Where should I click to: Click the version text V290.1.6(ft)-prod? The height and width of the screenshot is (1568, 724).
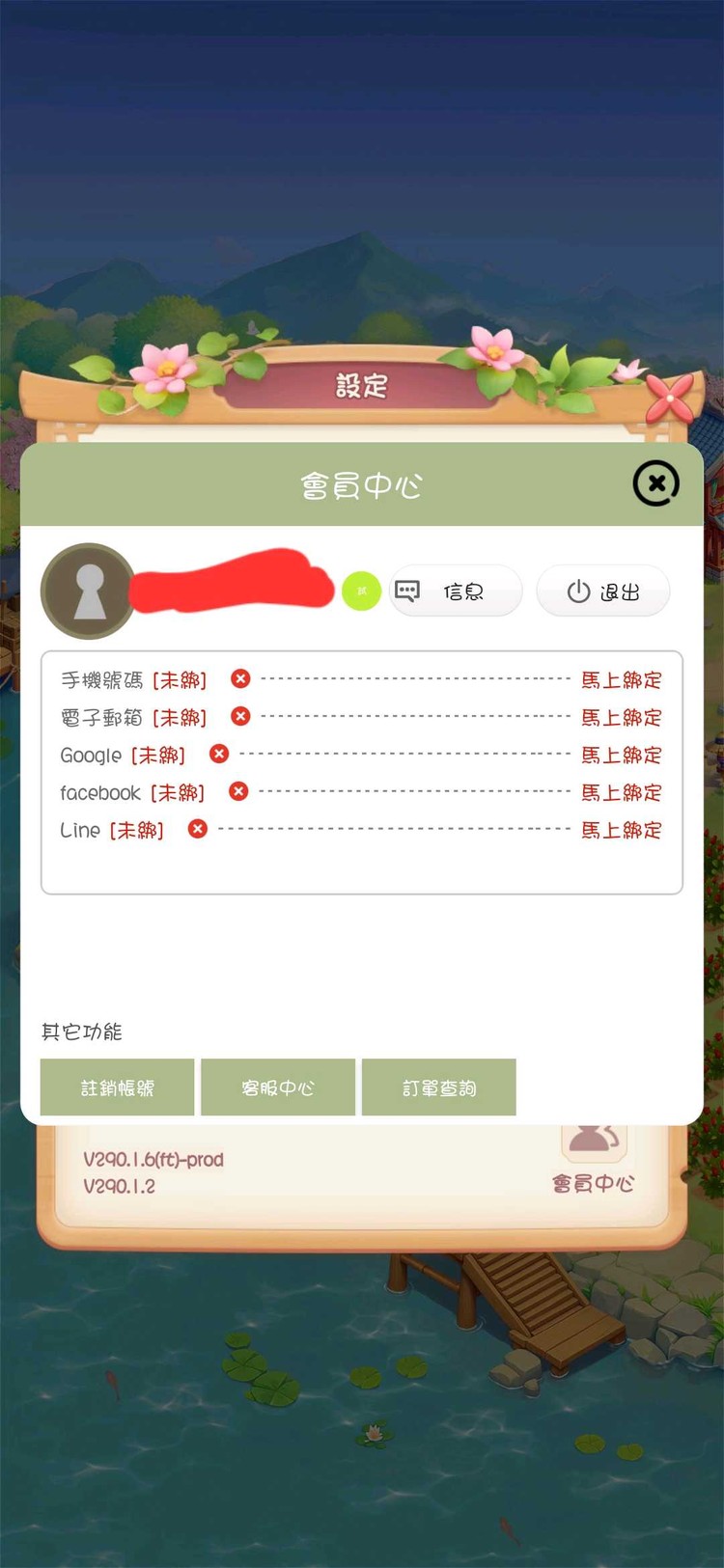(x=150, y=1161)
